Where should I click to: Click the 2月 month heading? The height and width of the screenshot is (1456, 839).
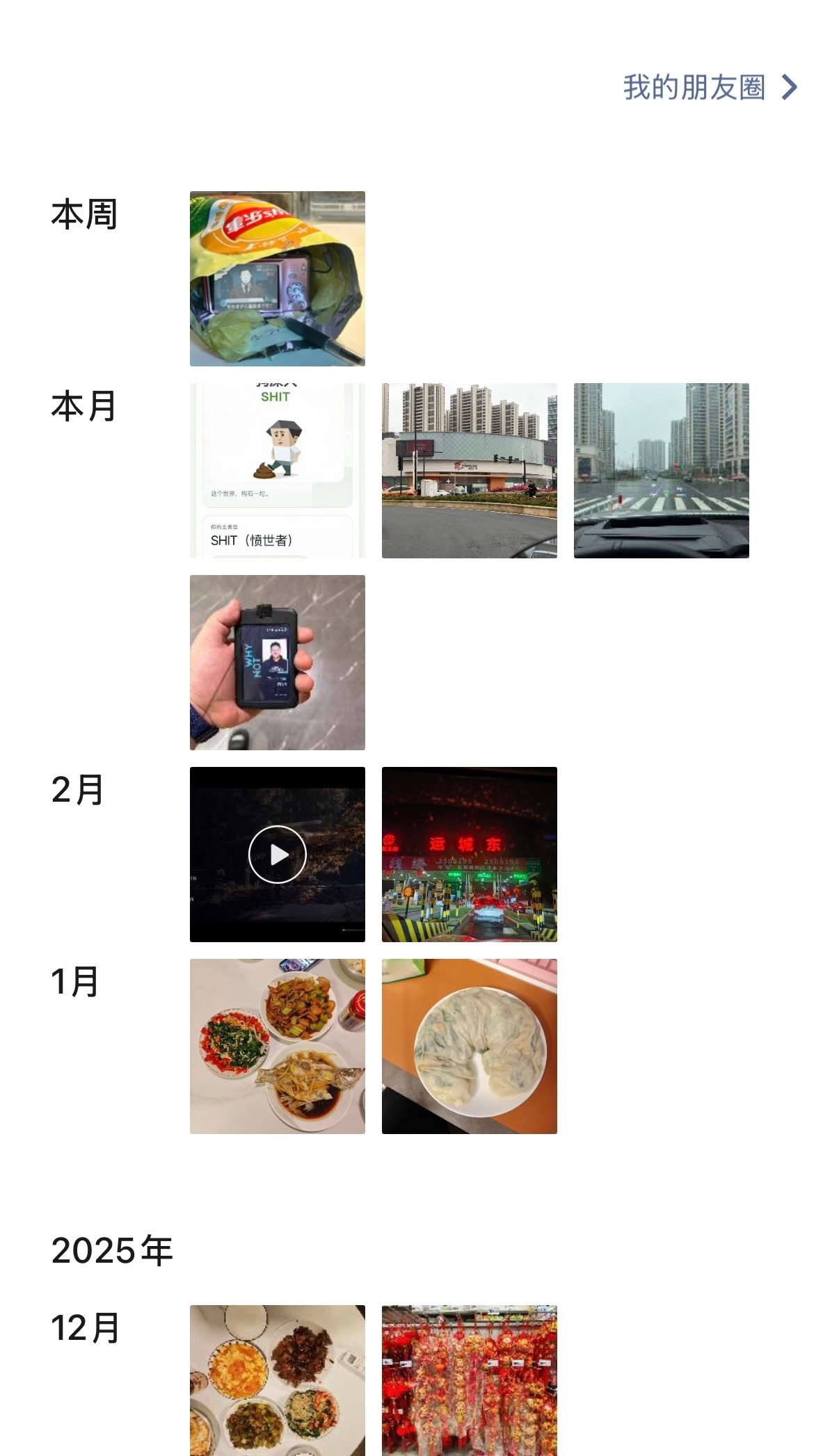(77, 789)
